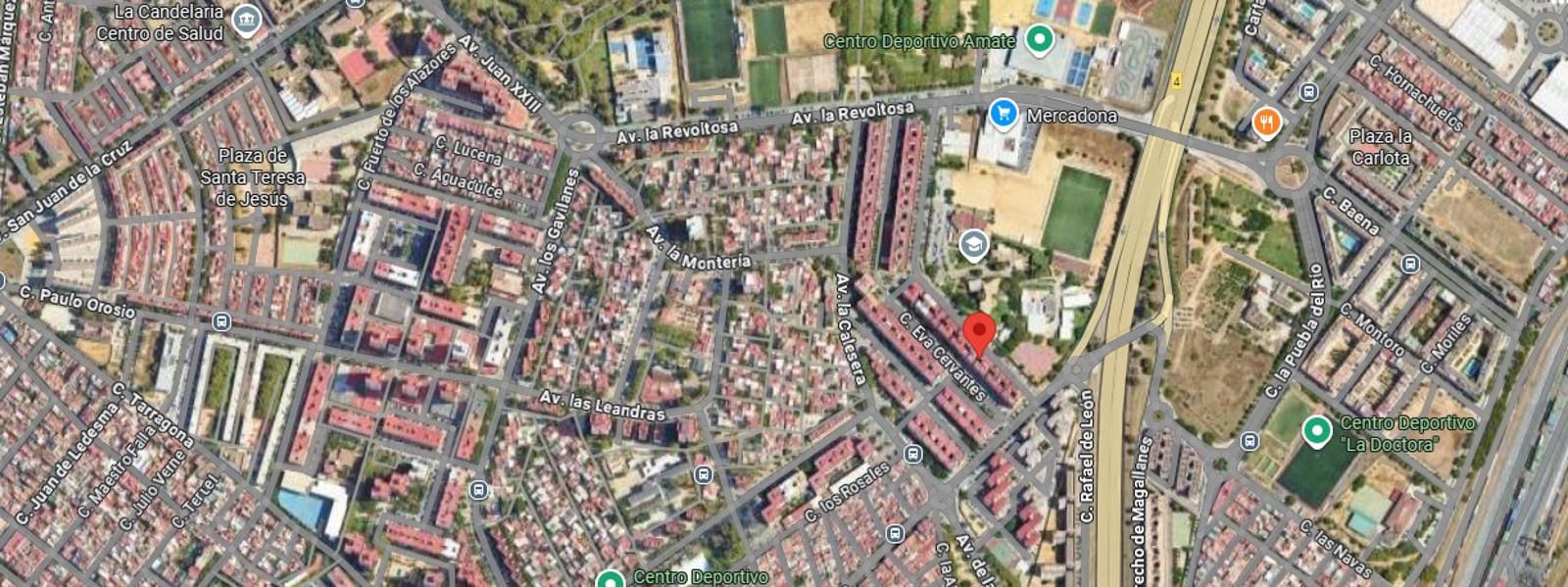This screenshot has width=1568, height=587.
Task: Tap the school marker near the sports field
Action: click(x=973, y=244)
